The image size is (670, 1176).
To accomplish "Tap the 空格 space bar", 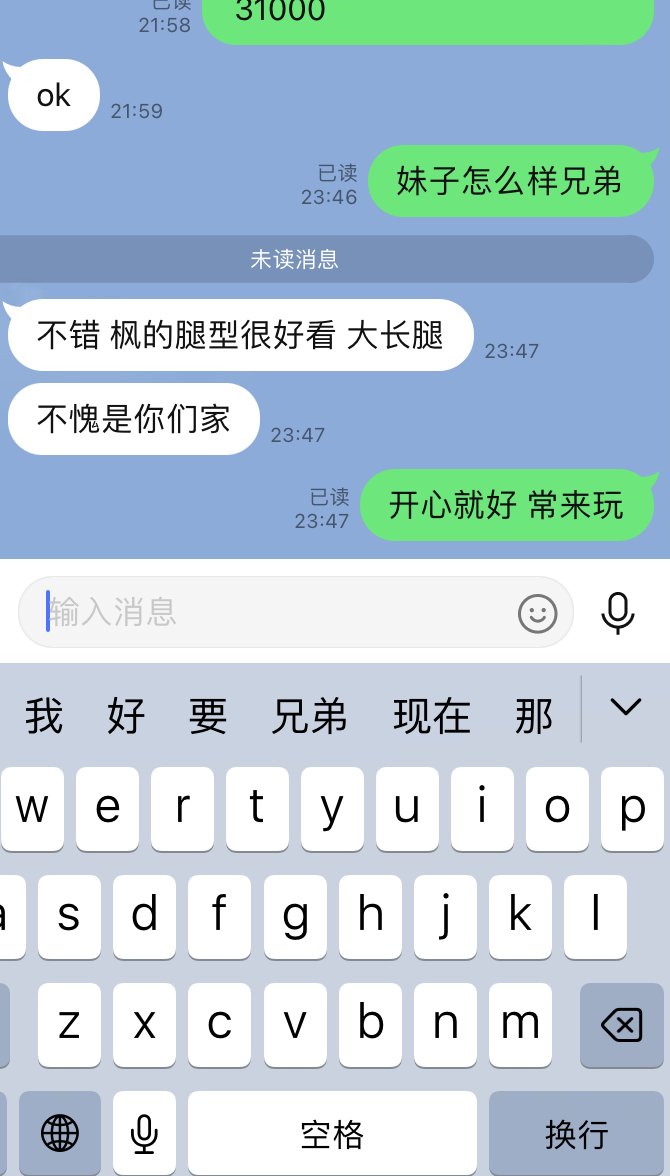I will point(332,1133).
